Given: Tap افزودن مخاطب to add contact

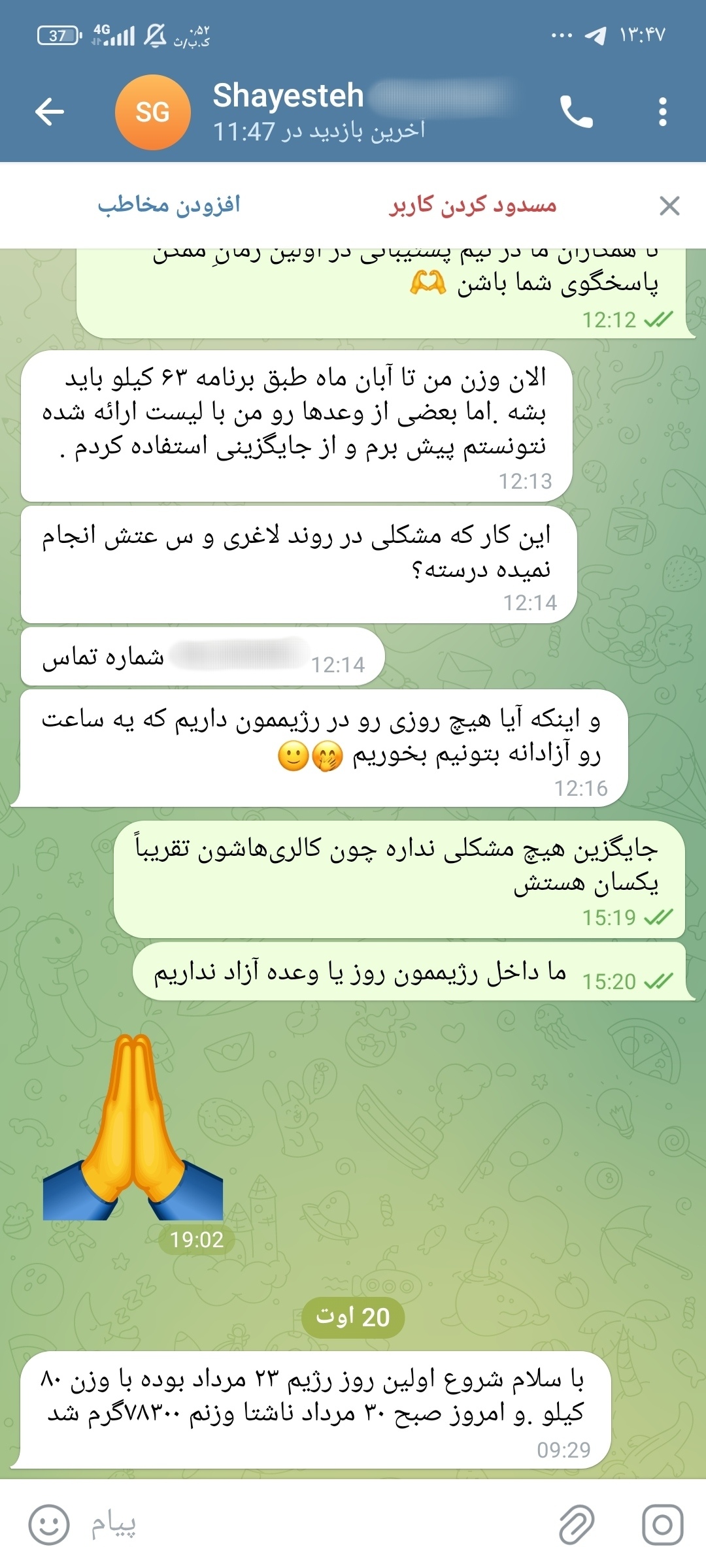Looking at the screenshot, I should coord(169,205).
